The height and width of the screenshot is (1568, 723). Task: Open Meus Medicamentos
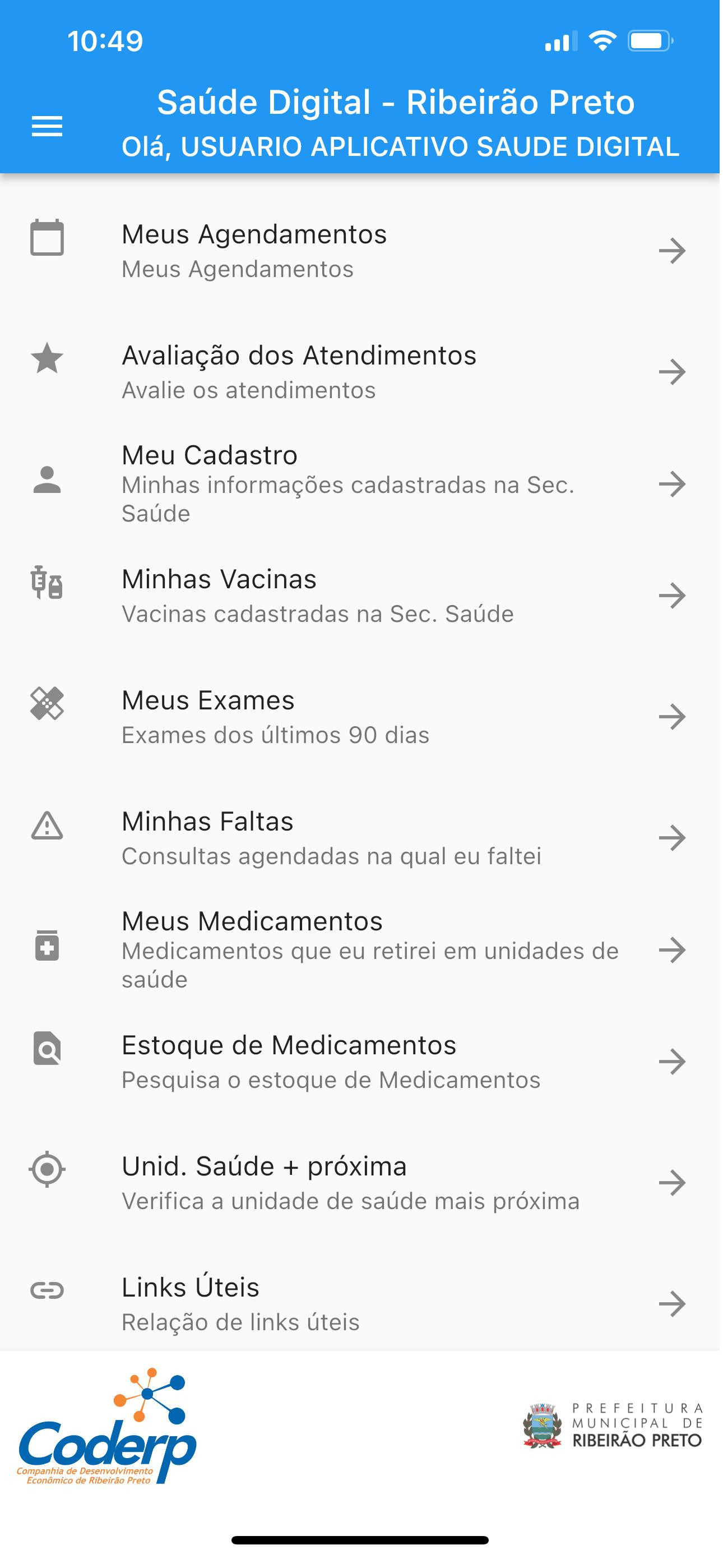point(361,949)
